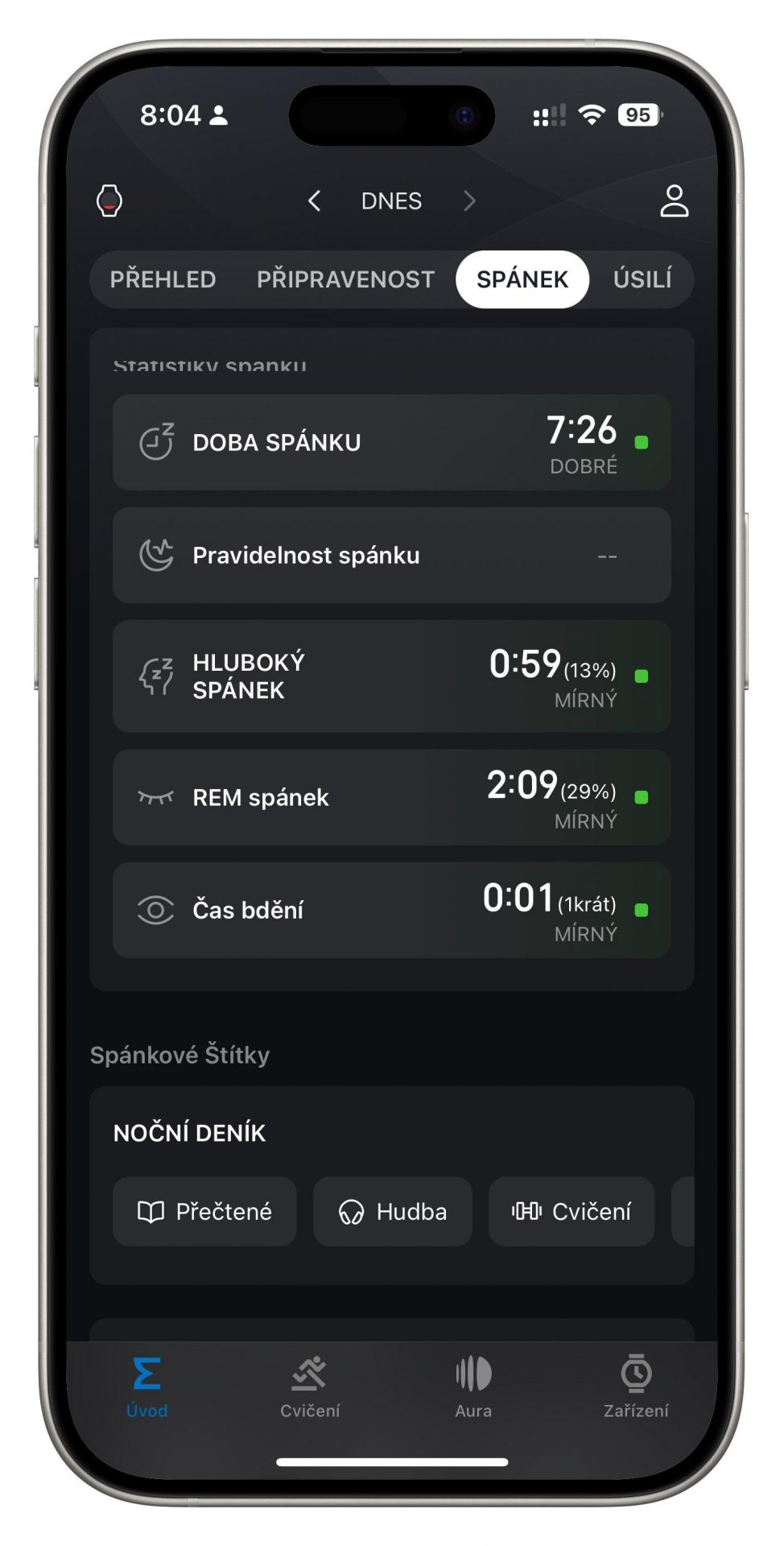Open Úvod in bottom navigation

146,1388
